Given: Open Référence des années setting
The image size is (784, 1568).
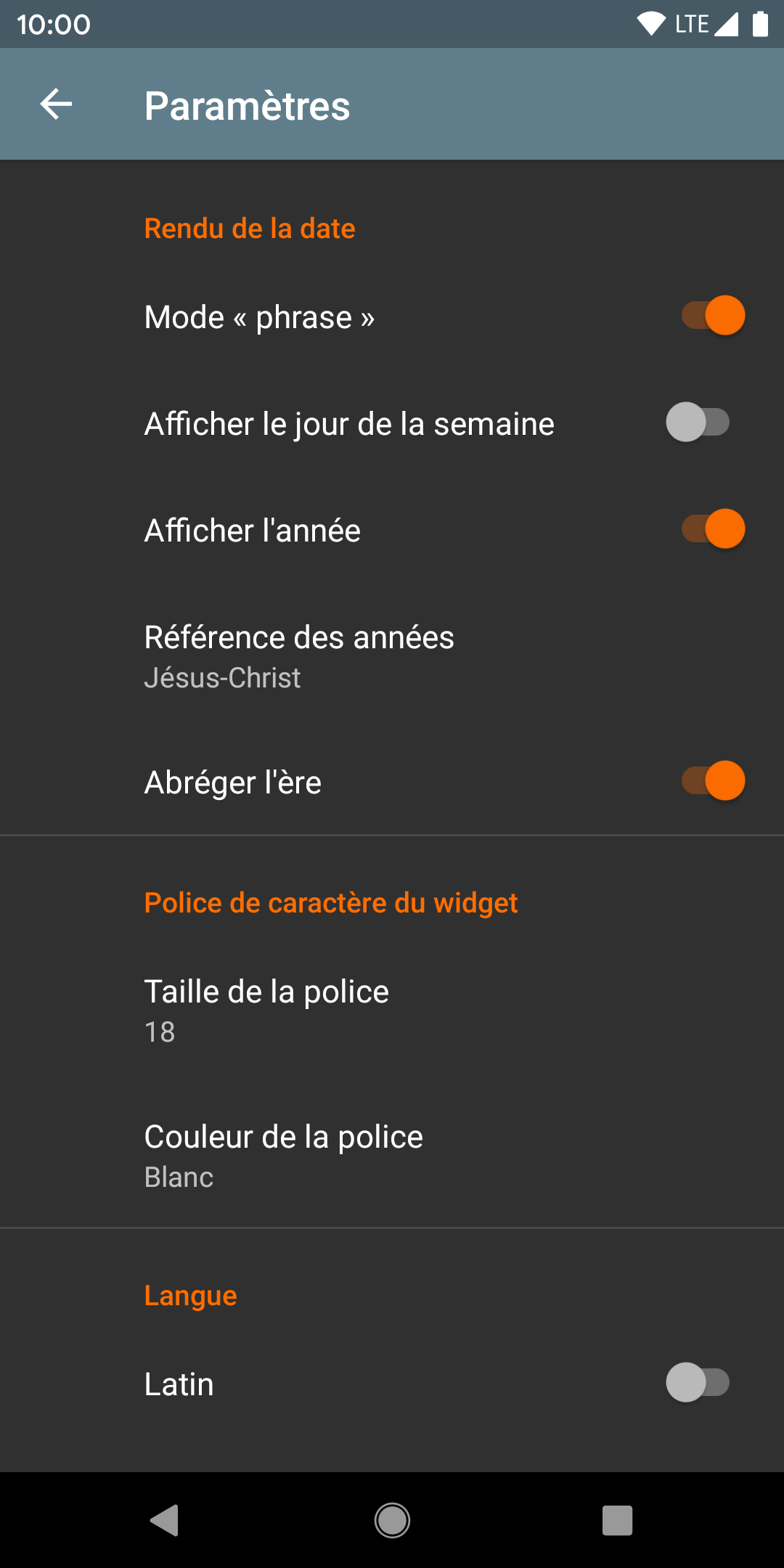Looking at the screenshot, I should coord(299,656).
